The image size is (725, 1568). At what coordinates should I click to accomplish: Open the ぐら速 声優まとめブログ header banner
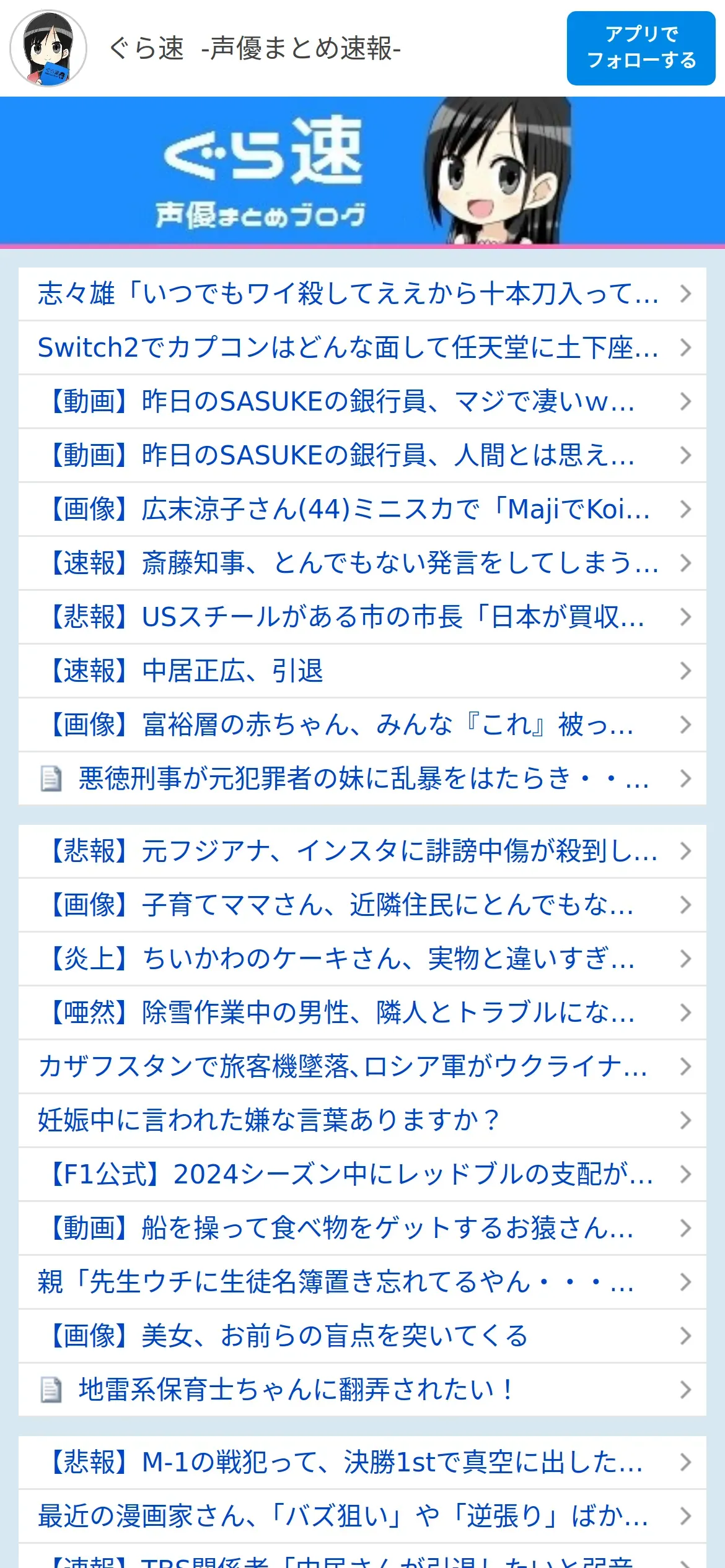(x=362, y=172)
